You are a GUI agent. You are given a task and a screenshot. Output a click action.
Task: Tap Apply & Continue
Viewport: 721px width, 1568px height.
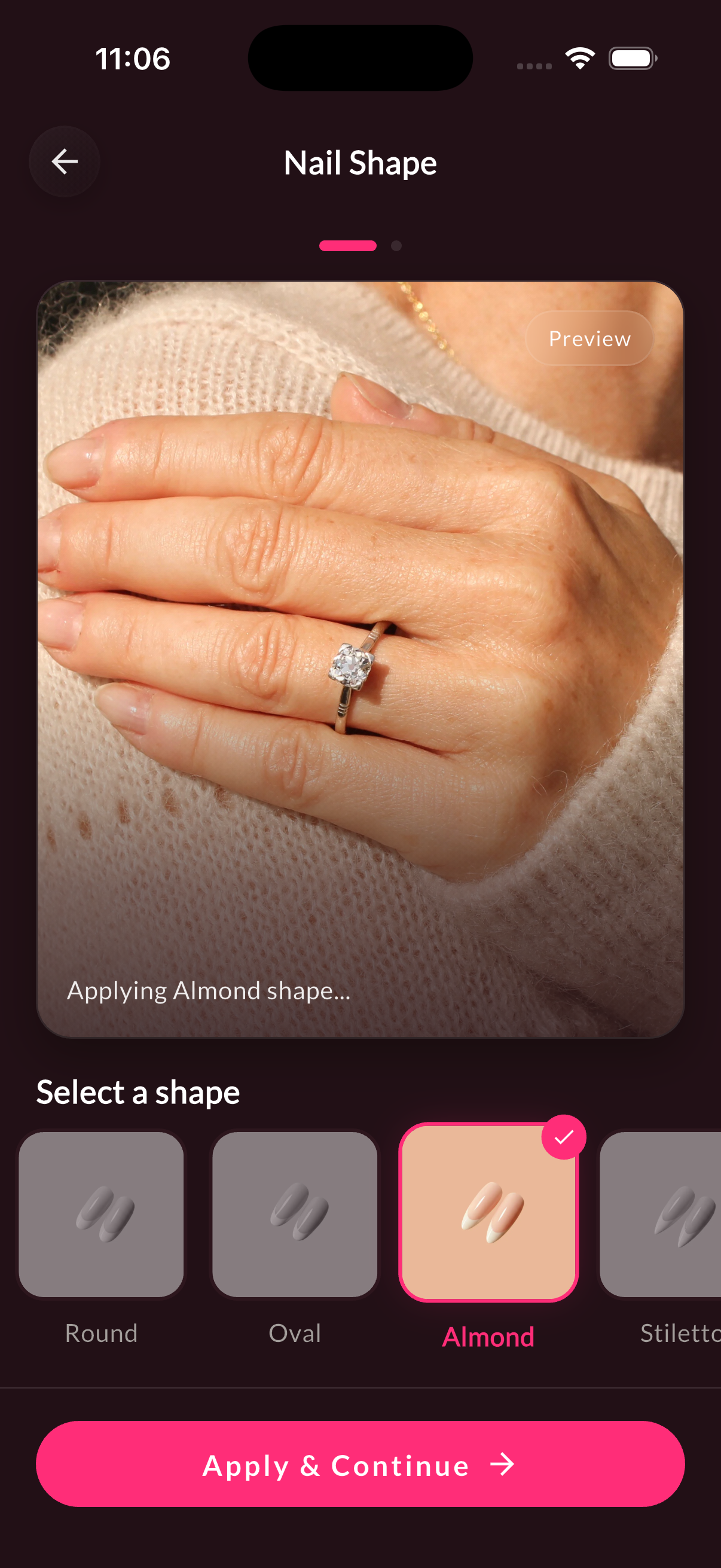[x=360, y=1463]
